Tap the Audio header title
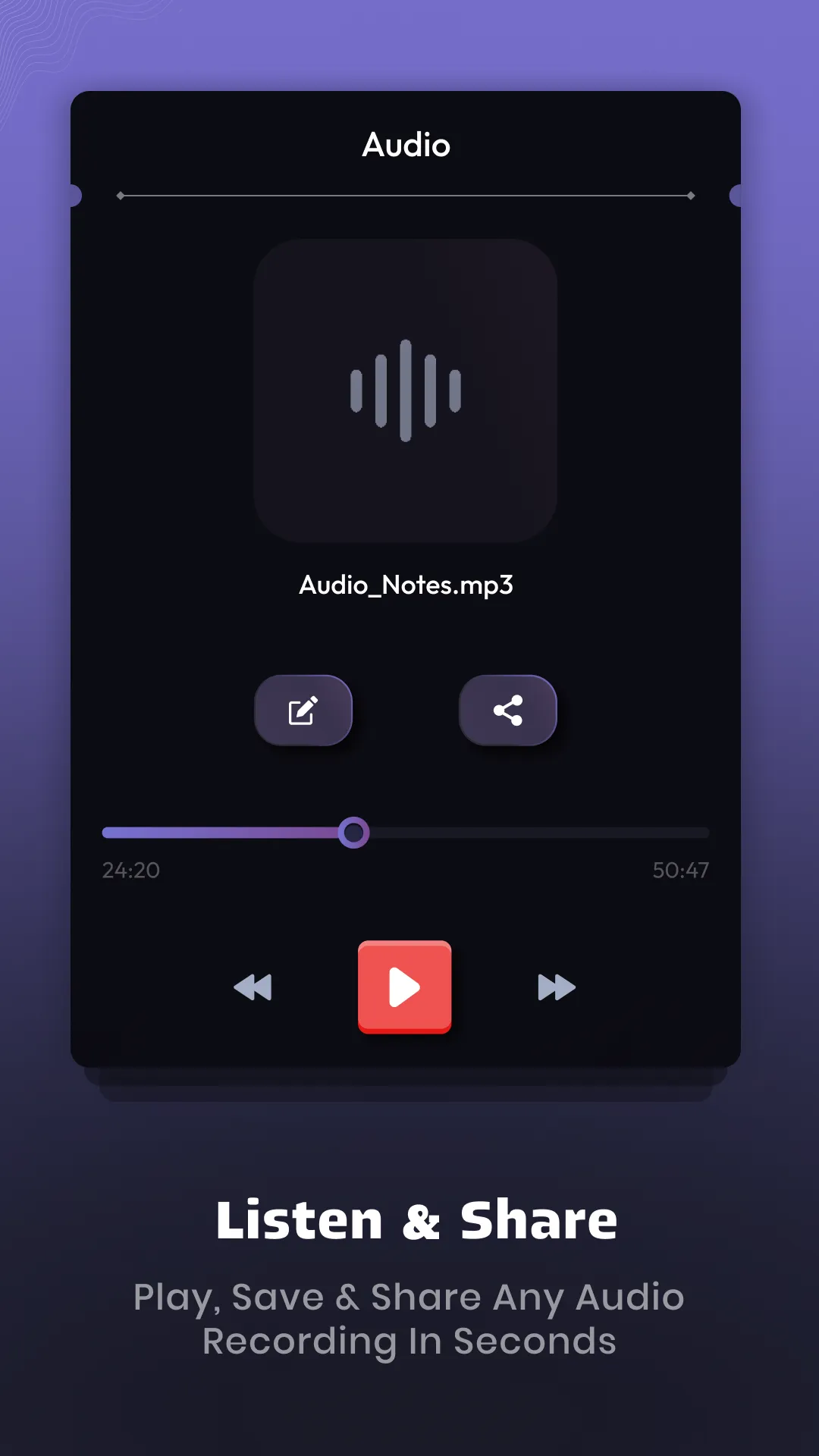Image resolution: width=819 pixels, height=1456 pixels. coord(406,145)
